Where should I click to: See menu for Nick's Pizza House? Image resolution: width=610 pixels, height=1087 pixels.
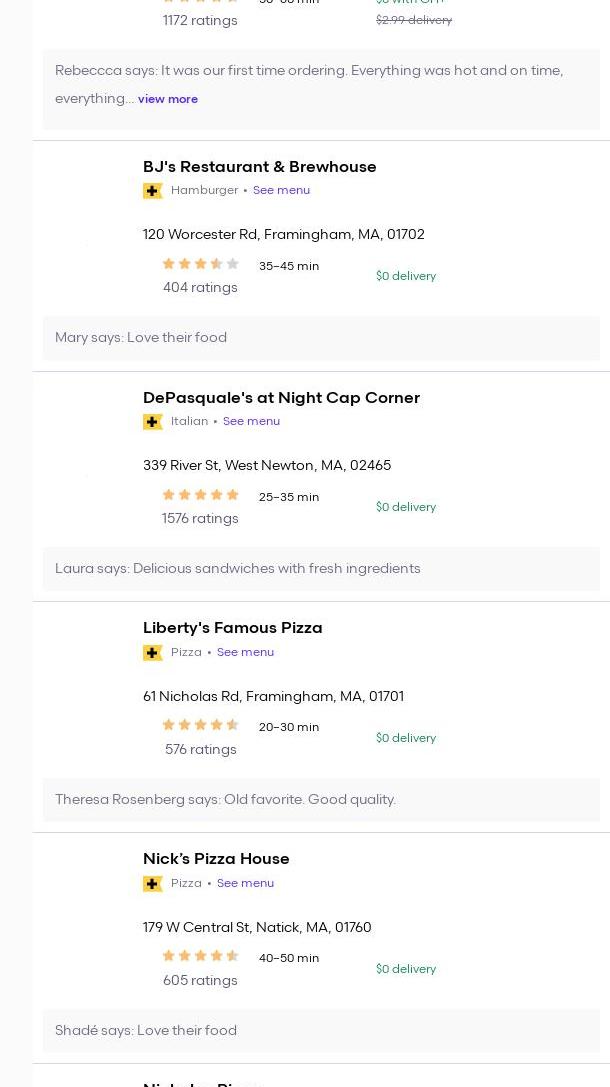[x=245, y=883]
